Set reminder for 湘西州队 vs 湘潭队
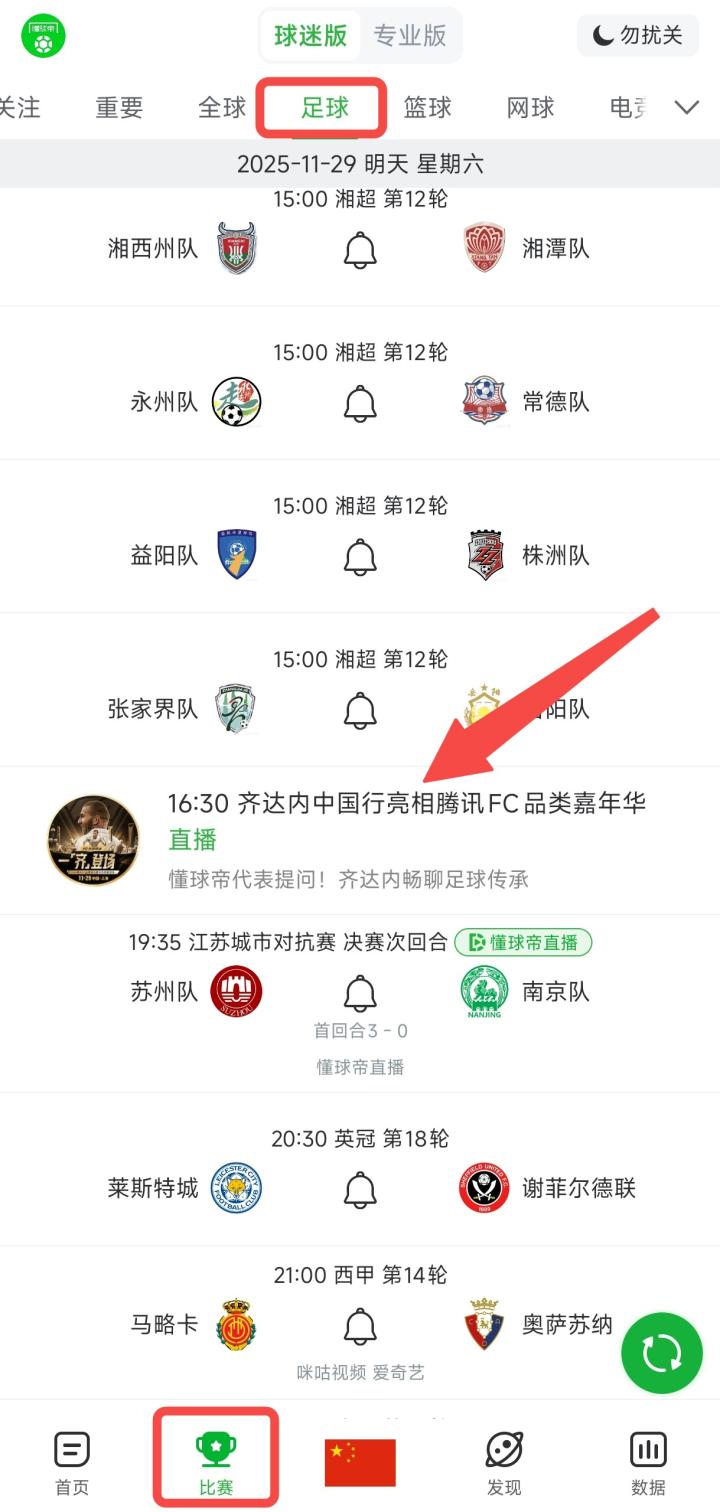720x1512 pixels. point(360,250)
